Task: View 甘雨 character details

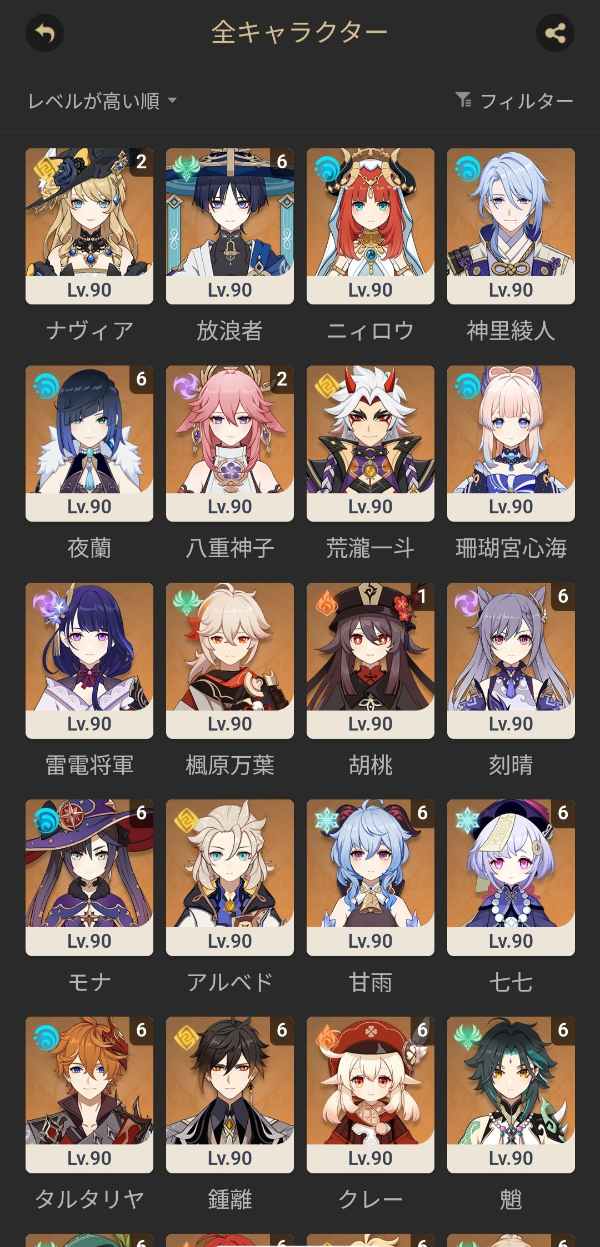Action: coord(370,877)
